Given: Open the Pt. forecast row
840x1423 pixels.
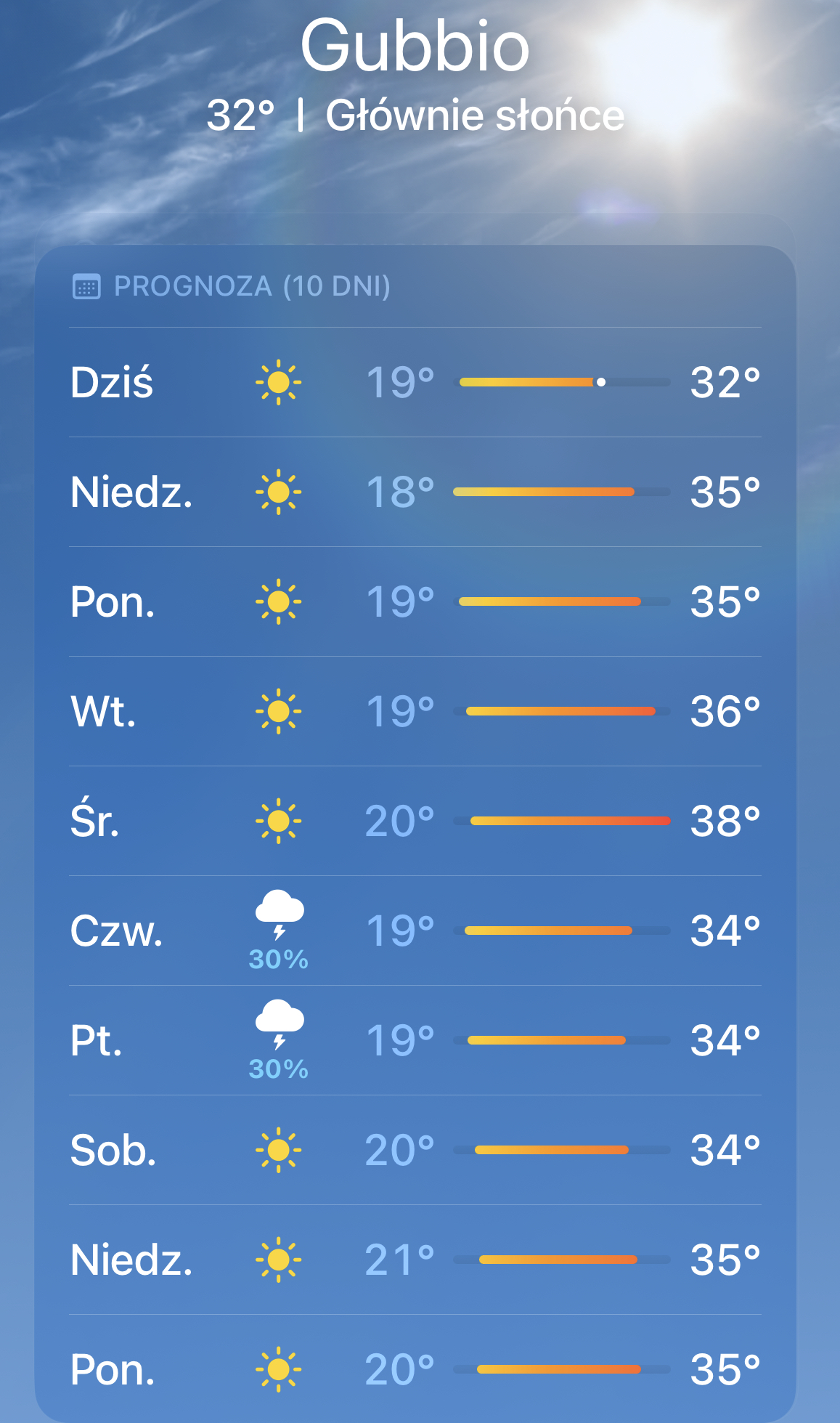Looking at the screenshot, I should point(415,1040).
